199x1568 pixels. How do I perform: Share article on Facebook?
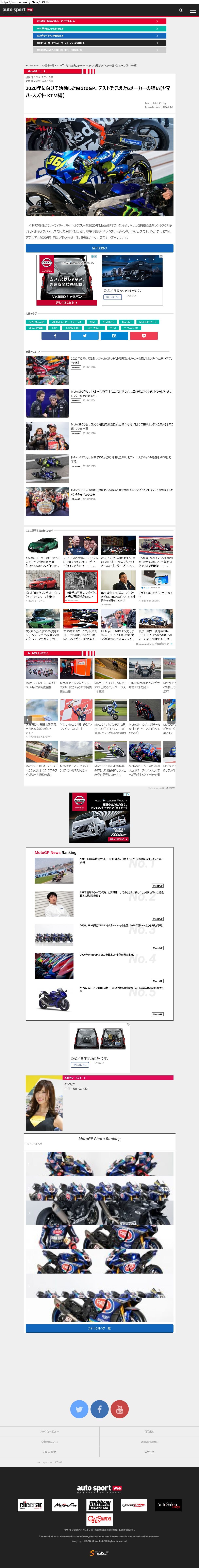tap(55, 335)
